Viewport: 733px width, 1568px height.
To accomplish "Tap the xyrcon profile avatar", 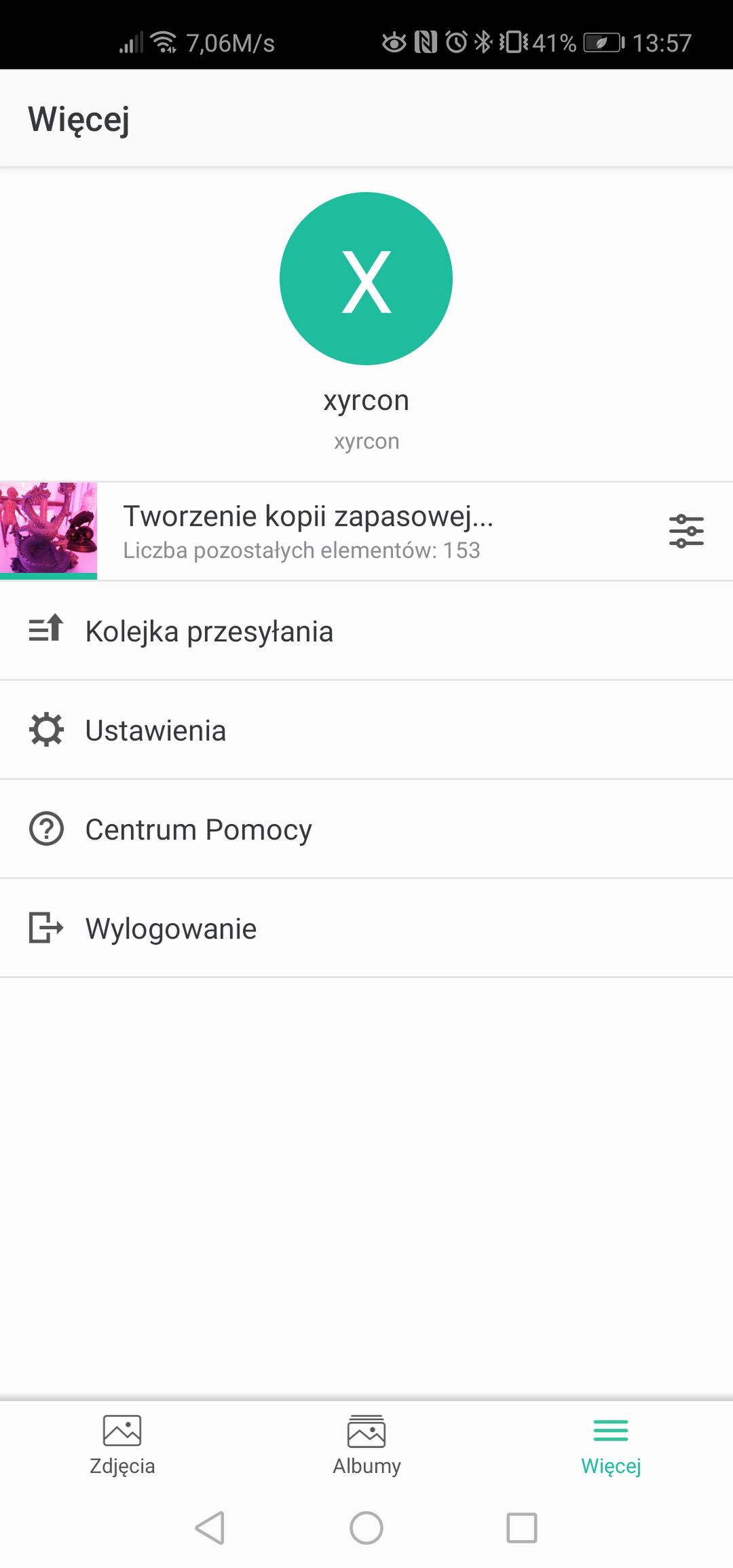I will coord(366,278).
